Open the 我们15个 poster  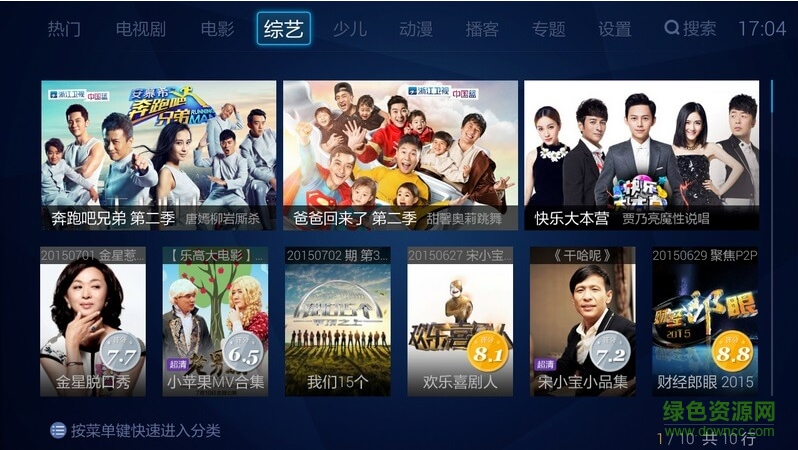(x=338, y=320)
